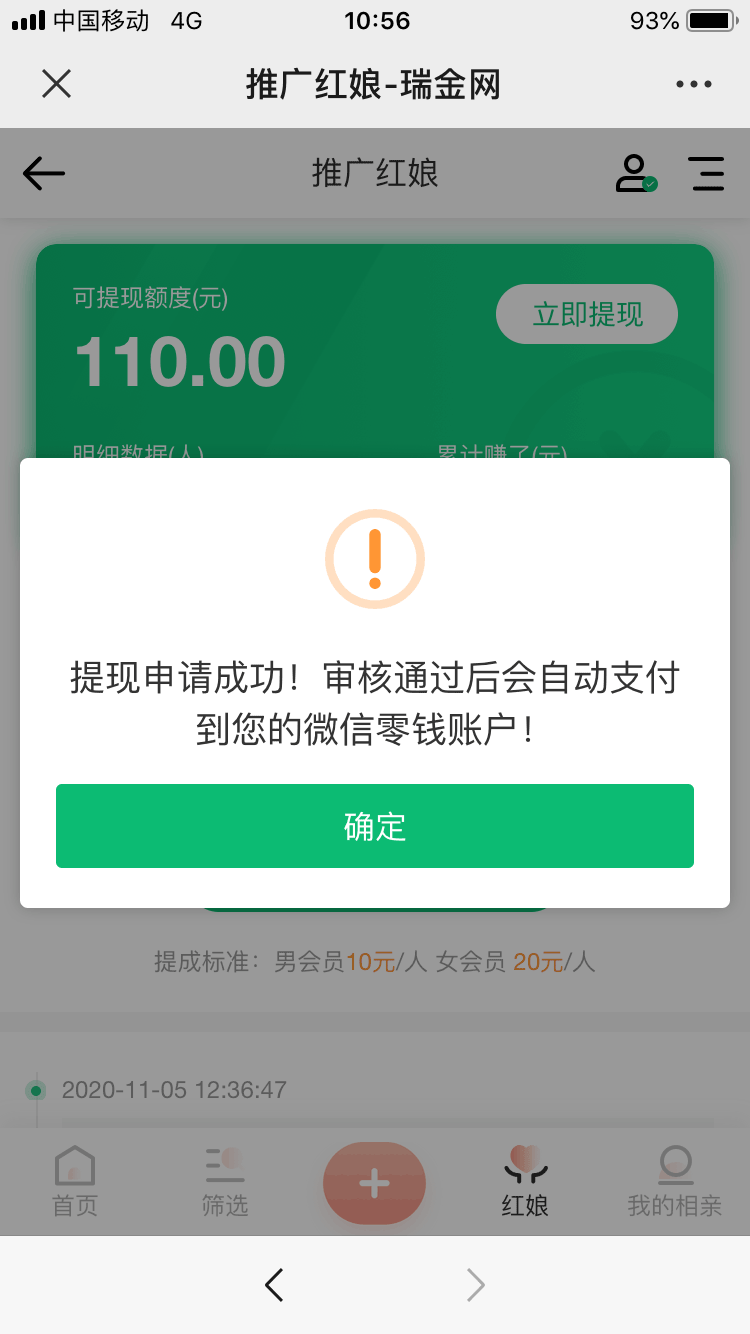Switch to the 筛选 tab
The width and height of the screenshot is (750, 1334).
point(225,1182)
